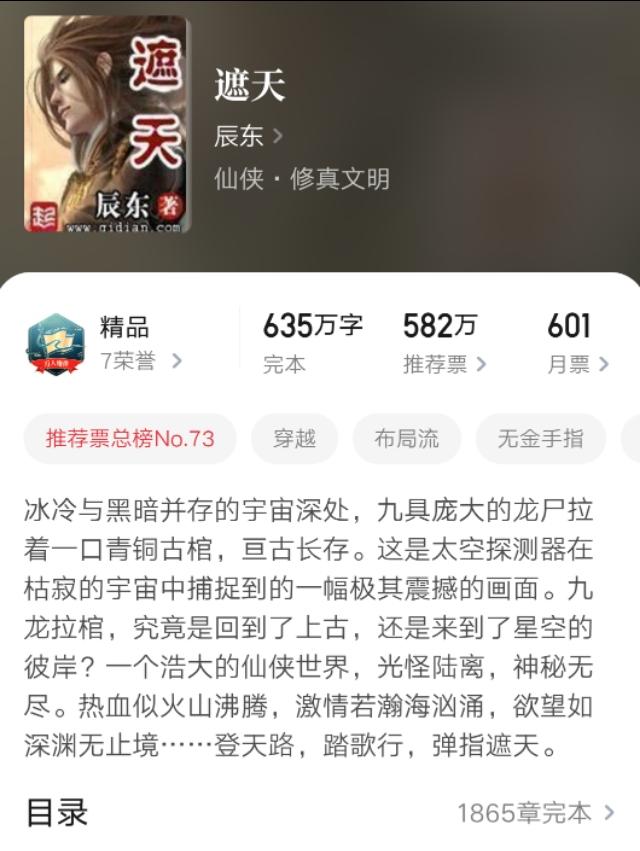Screen dimensions: 640x851
Task: Tap the 遮天 book cover image
Action: pyautogui.click(x=105, y=124)
